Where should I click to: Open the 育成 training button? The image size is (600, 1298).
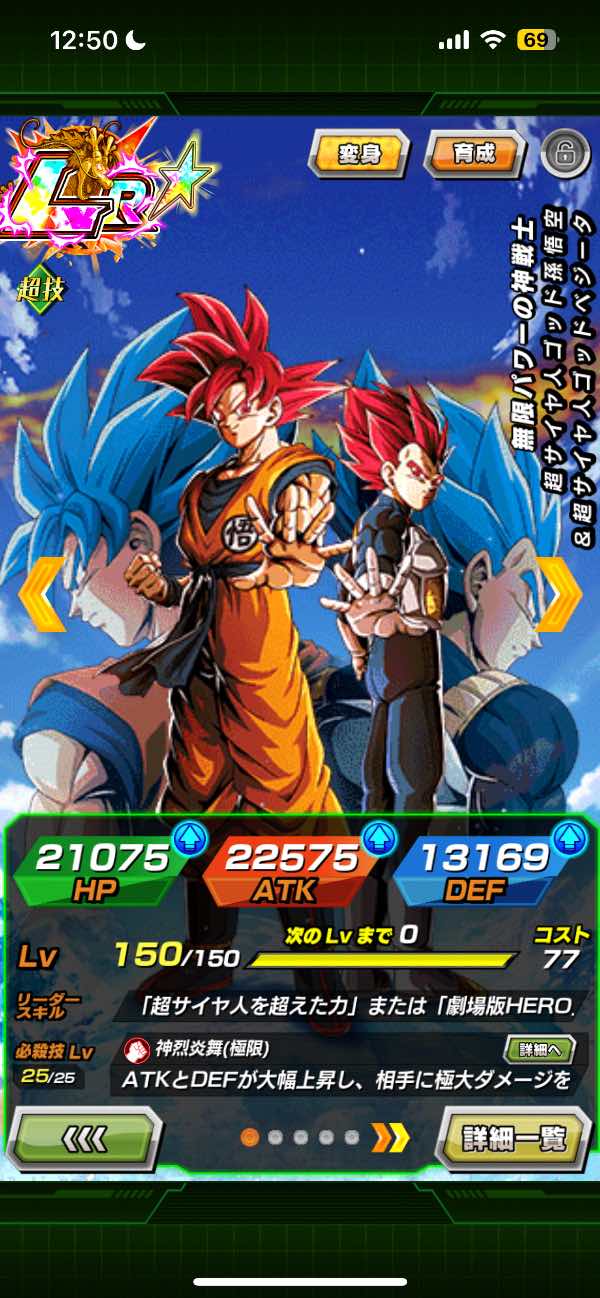[x=475, y=155]
